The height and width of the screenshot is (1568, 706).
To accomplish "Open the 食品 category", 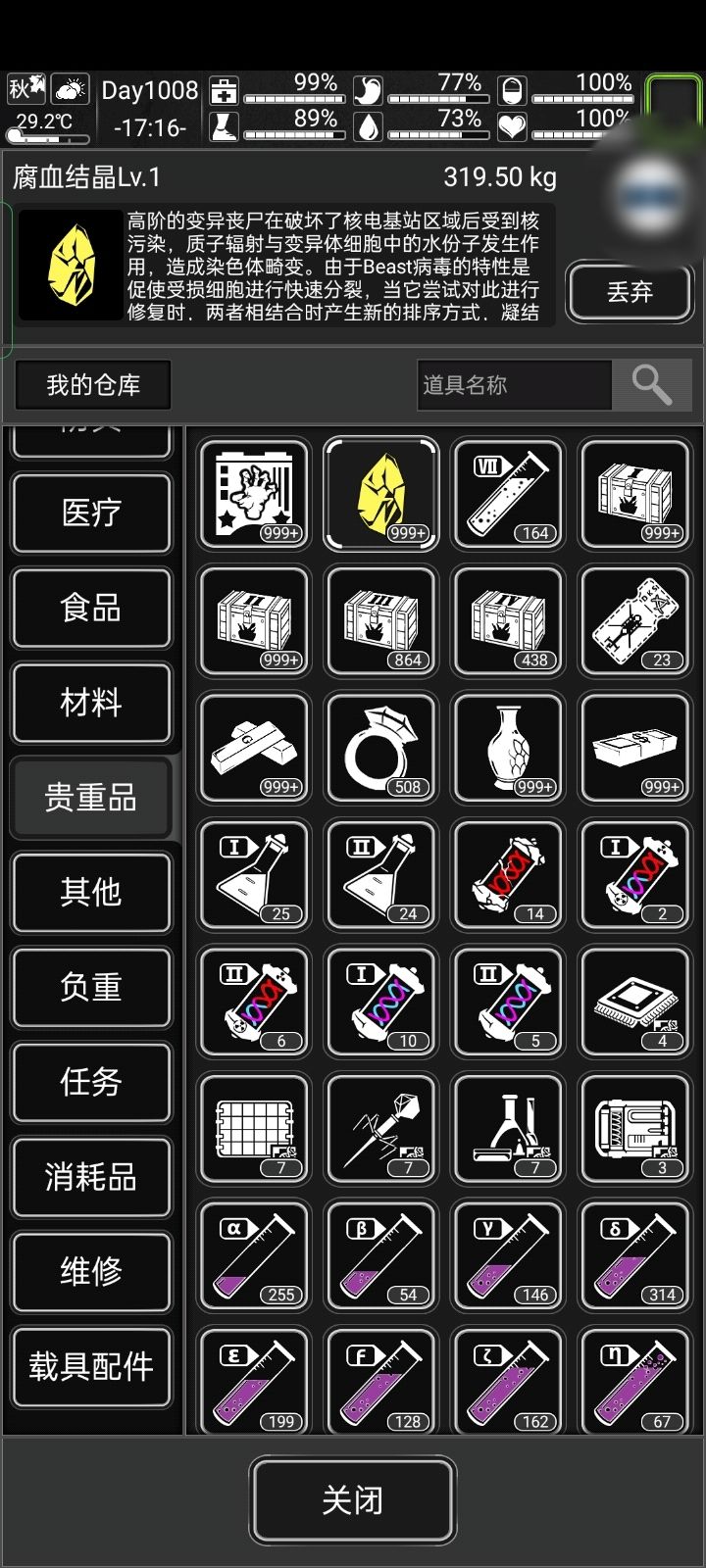I will click(91, 608).
